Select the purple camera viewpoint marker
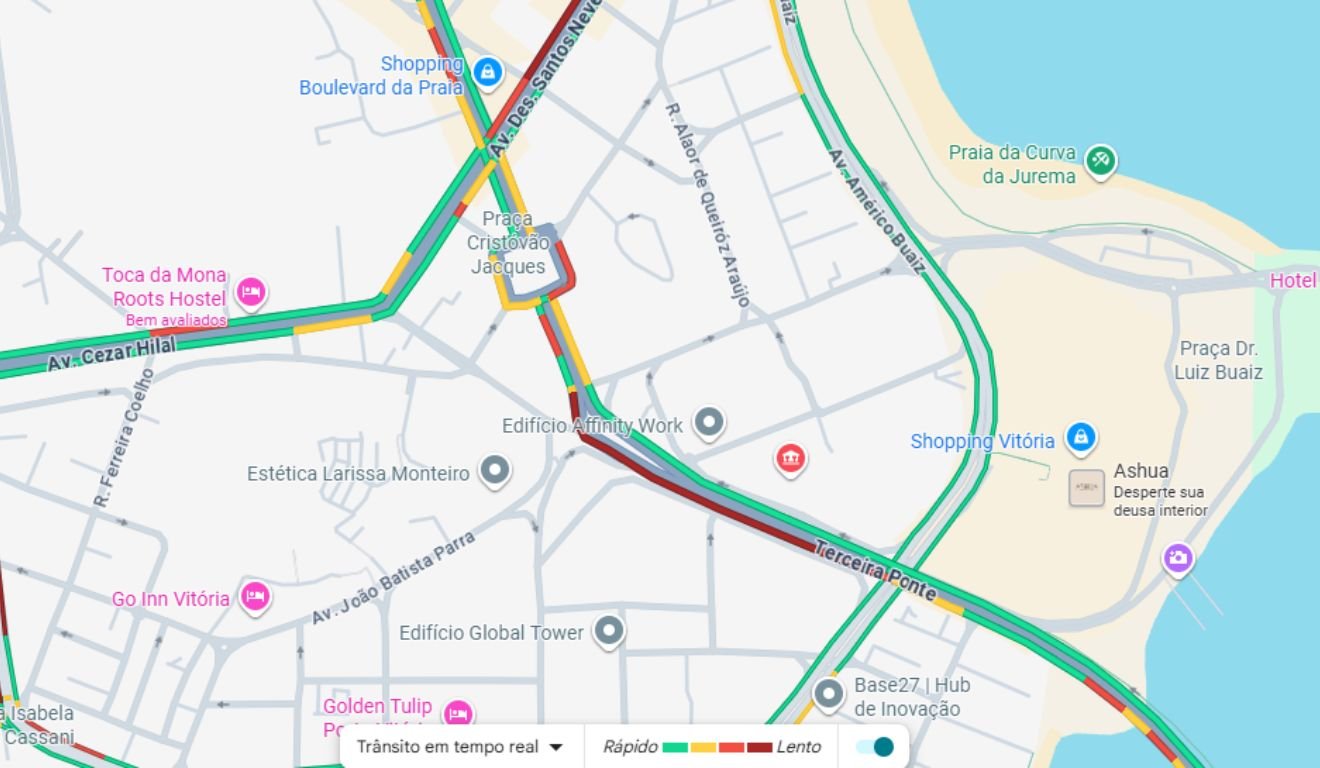This screenshot has width=1320, height=768. pyautogui.click(x=1178, y=558)
